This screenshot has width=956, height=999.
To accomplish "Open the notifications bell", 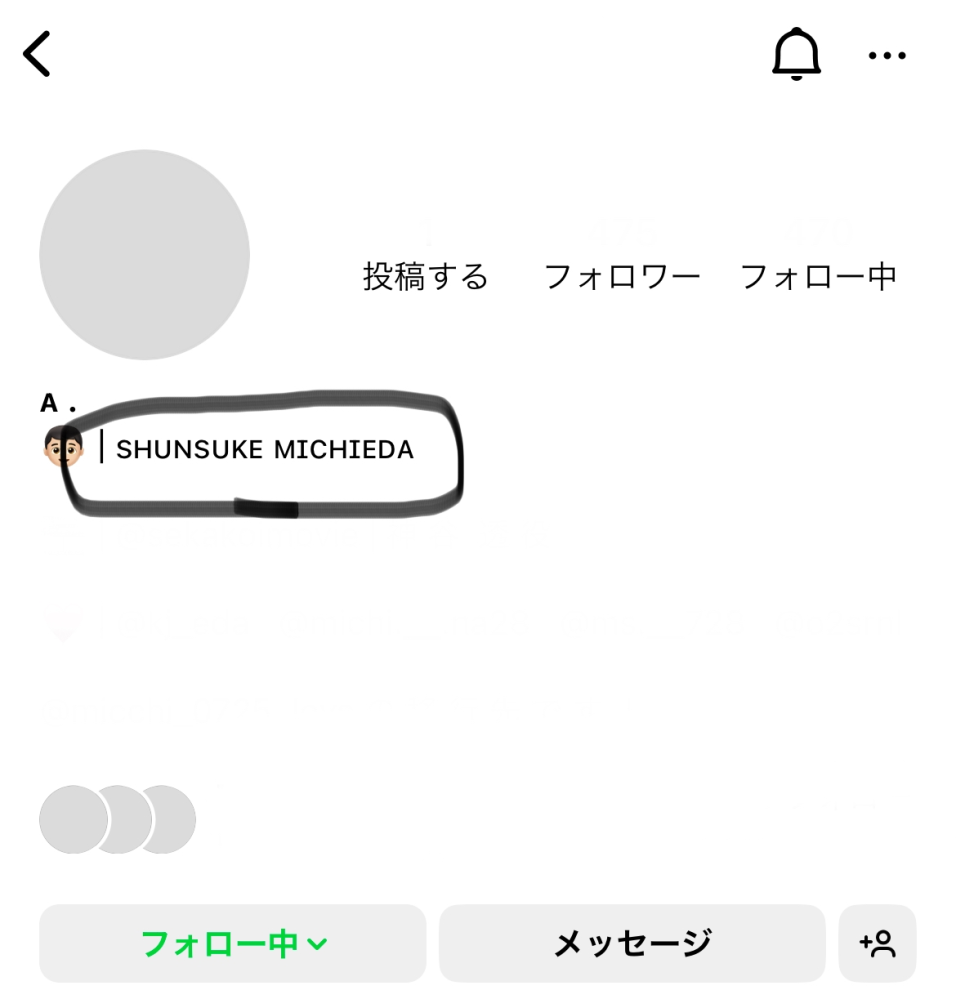I will 796,54.
